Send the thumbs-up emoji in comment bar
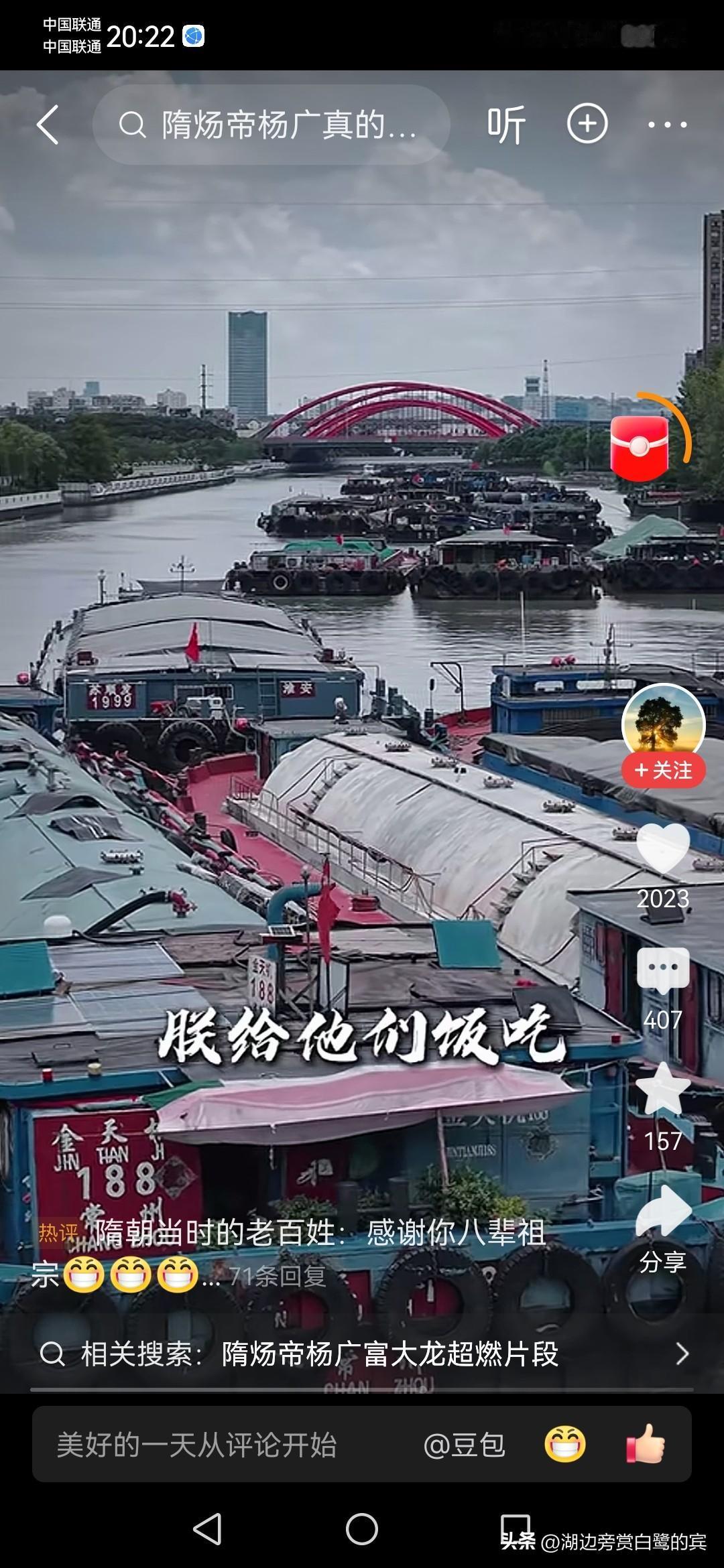 (x=645, y=1445)
